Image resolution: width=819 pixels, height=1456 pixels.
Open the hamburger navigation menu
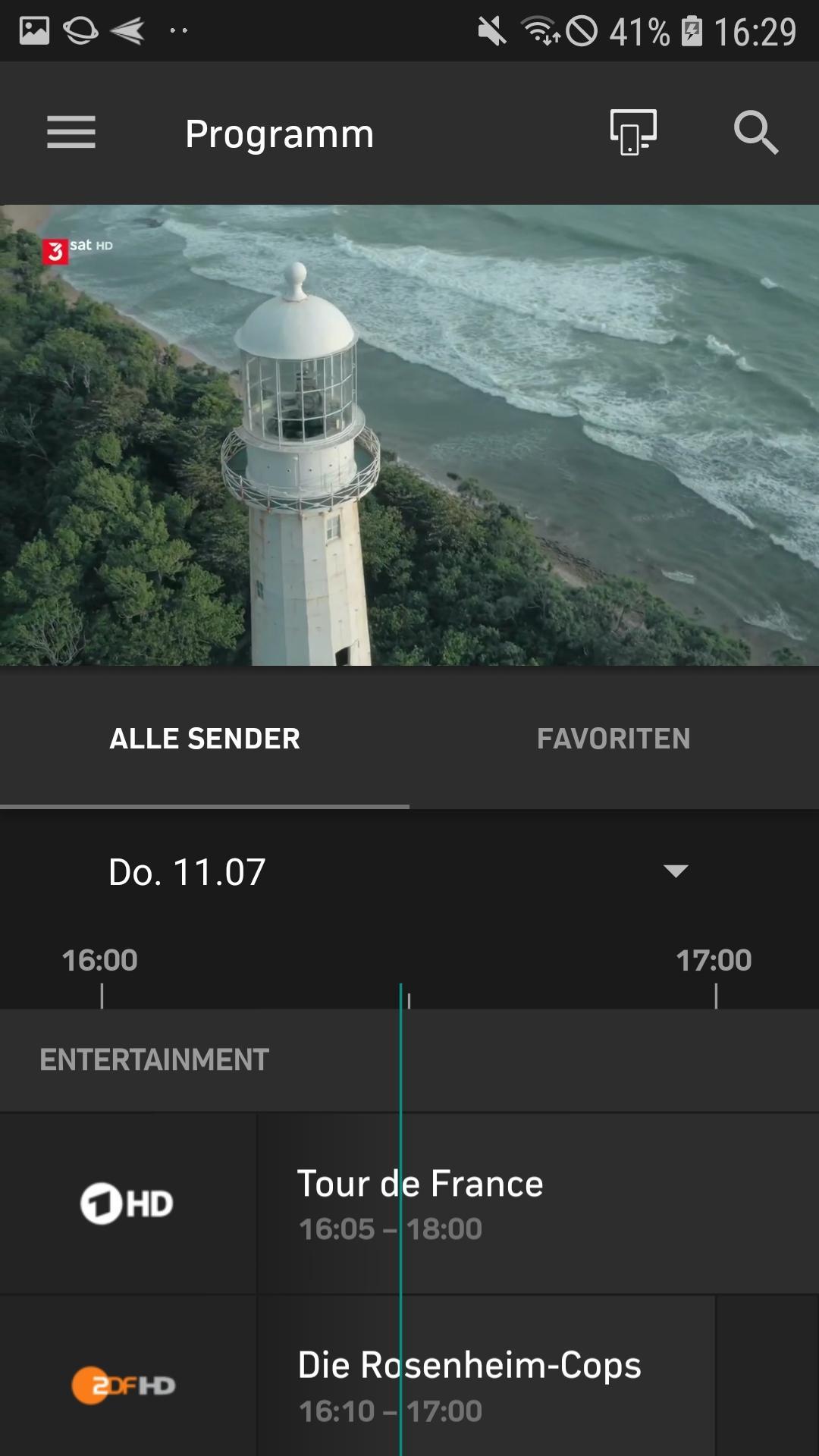71,133
